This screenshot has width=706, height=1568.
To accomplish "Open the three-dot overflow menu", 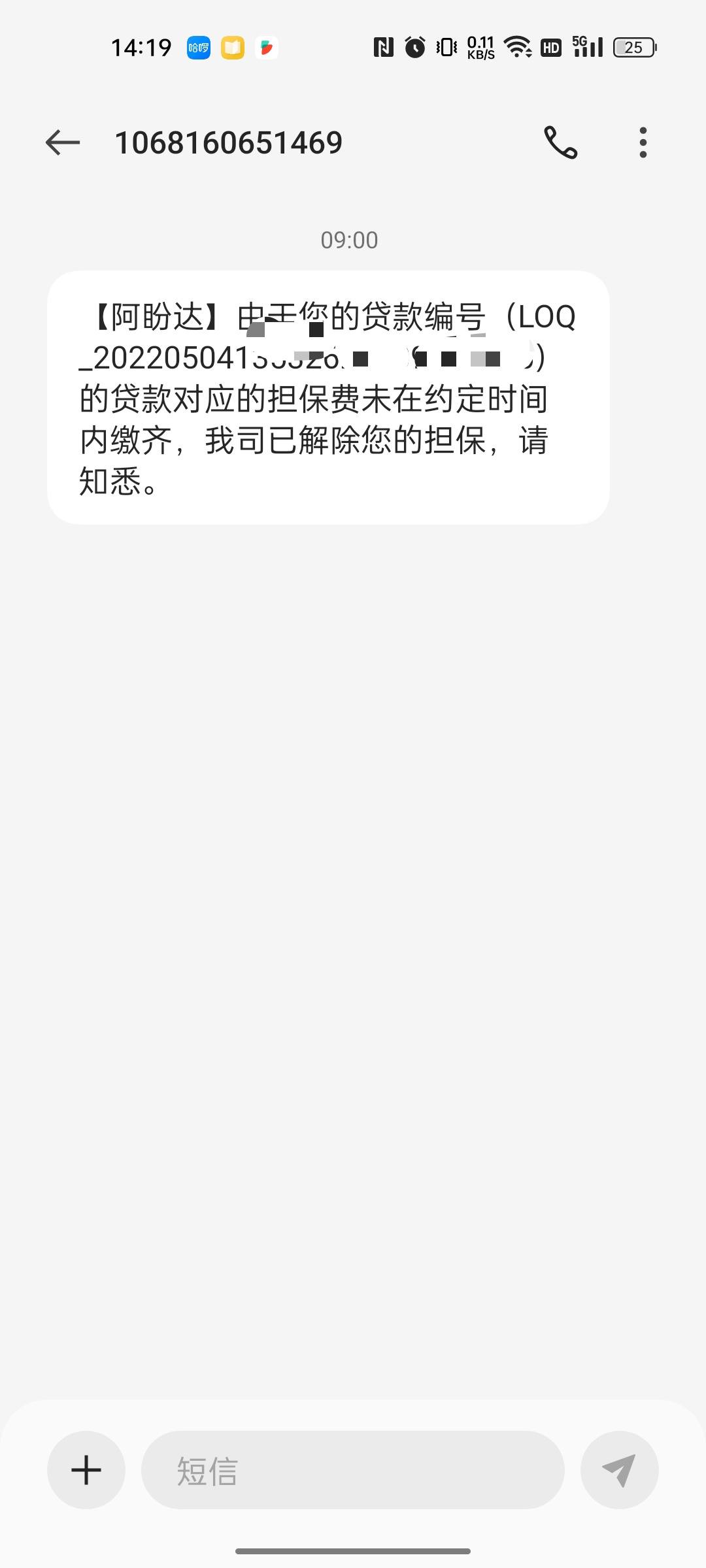I will [643, 142].
